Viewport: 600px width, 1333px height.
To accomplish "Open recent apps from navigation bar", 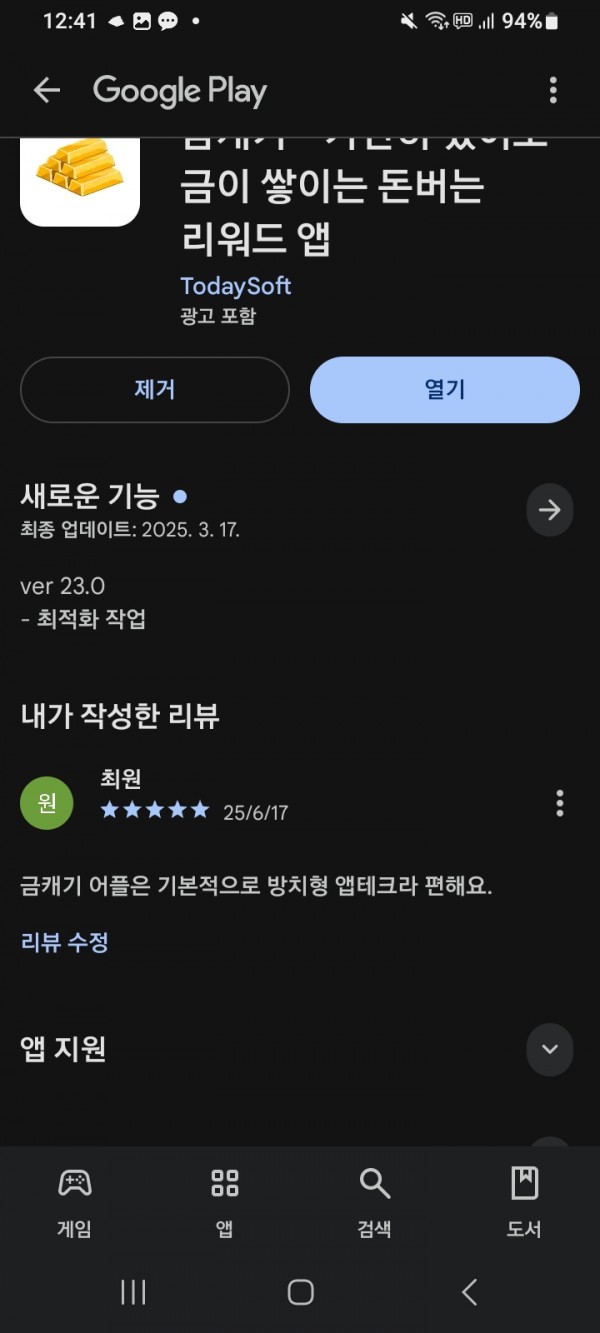I will (x=133, y=1292).
